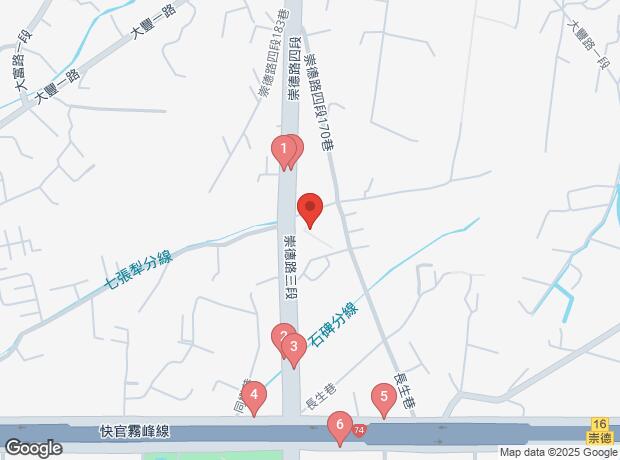This screenshot has height=460, width=620.
Task: Select map marker number 4
Action: pos(255,396)
